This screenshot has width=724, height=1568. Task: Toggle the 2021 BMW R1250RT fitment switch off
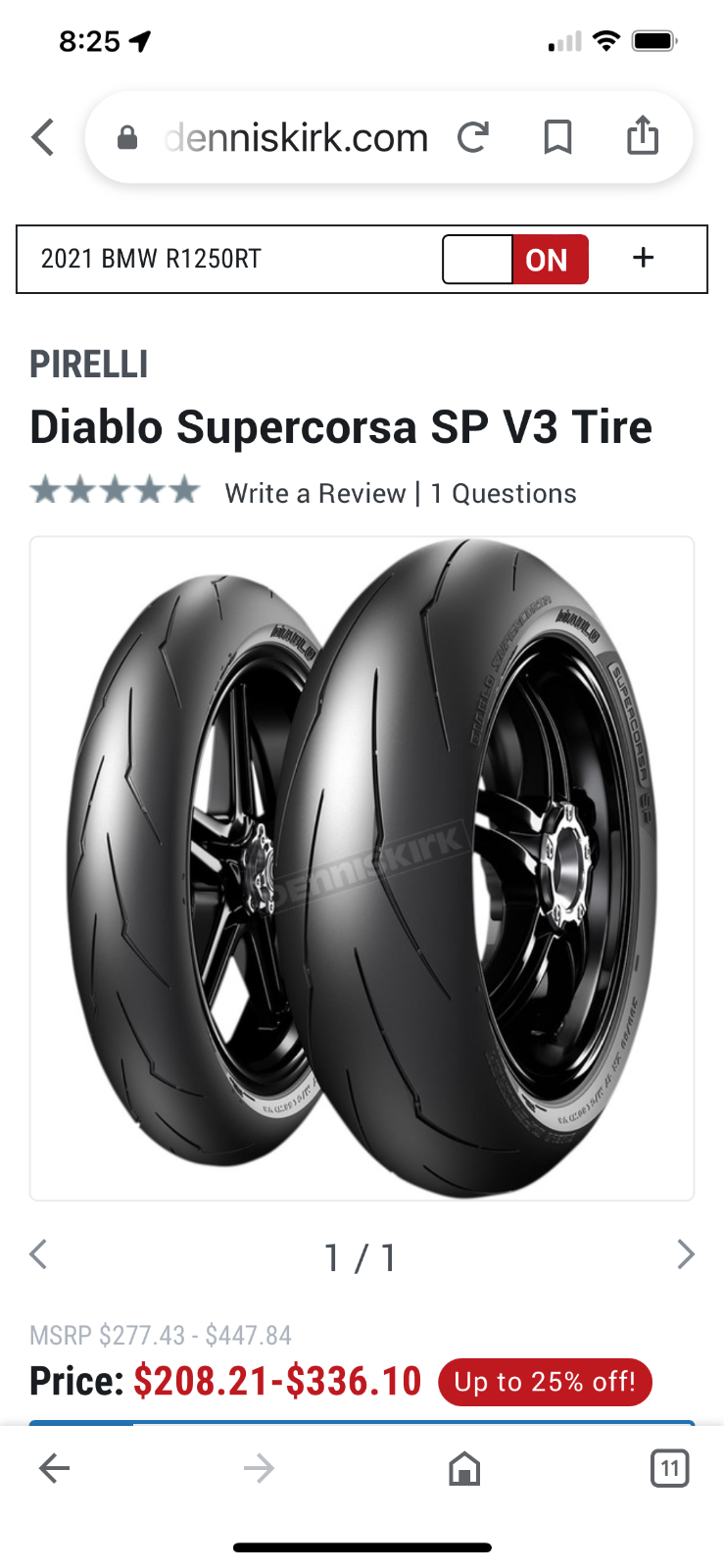515,260
